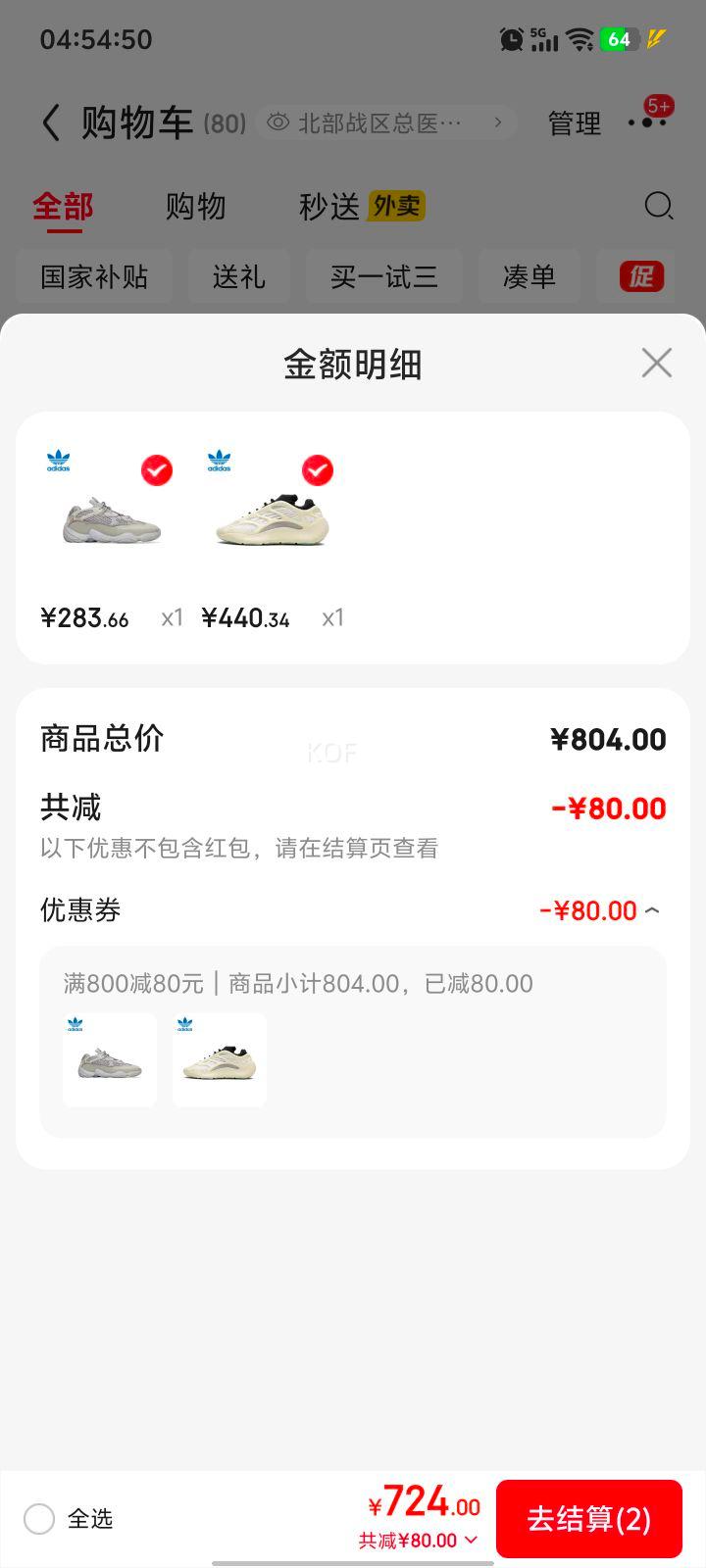Search within the shopping cart
Viewport: 706px width, 1568px height.
(x=658, y=206)
